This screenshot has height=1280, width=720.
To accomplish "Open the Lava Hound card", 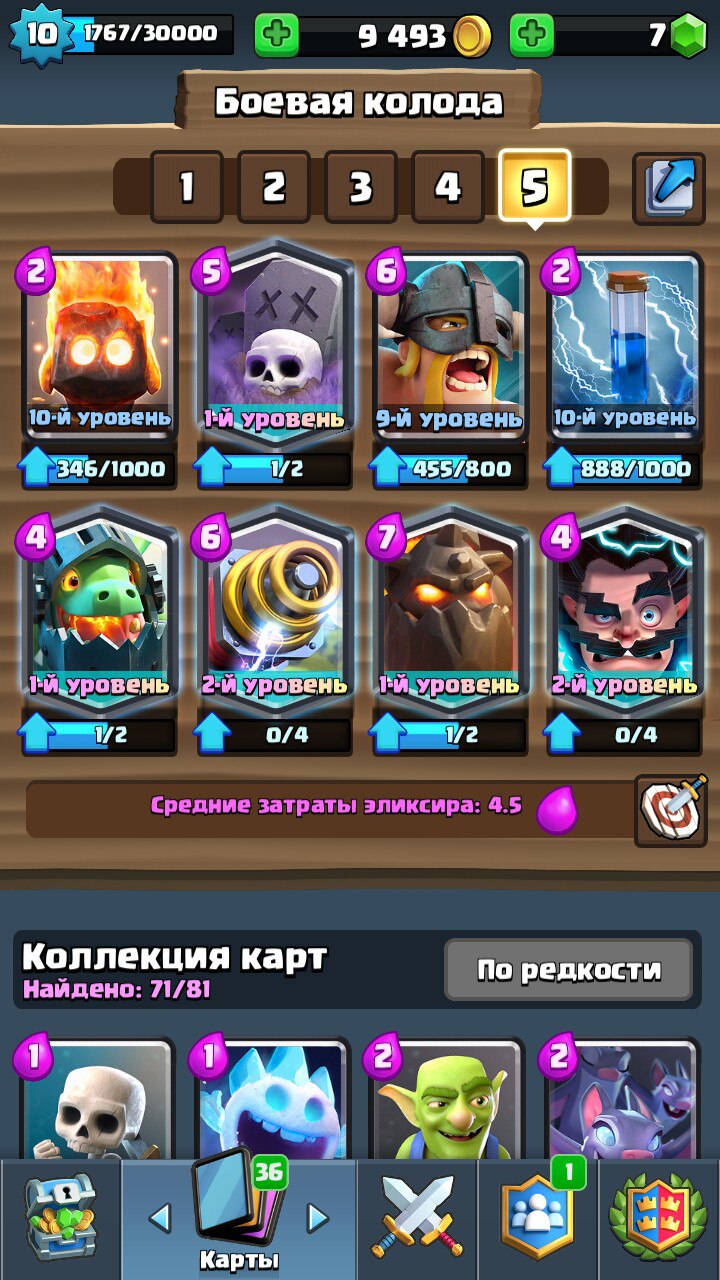I will pyautogui.click(x=450, y=610).
